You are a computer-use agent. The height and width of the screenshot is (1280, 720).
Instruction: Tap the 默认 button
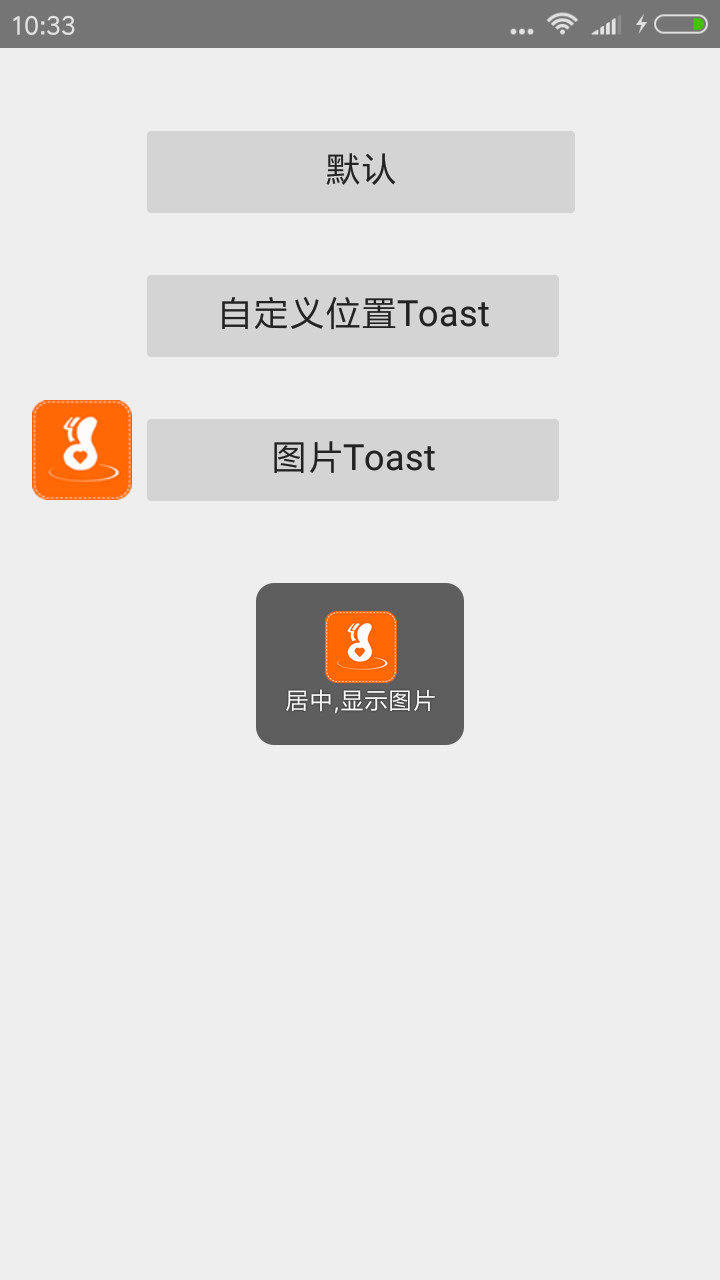[x=360, y=171]
